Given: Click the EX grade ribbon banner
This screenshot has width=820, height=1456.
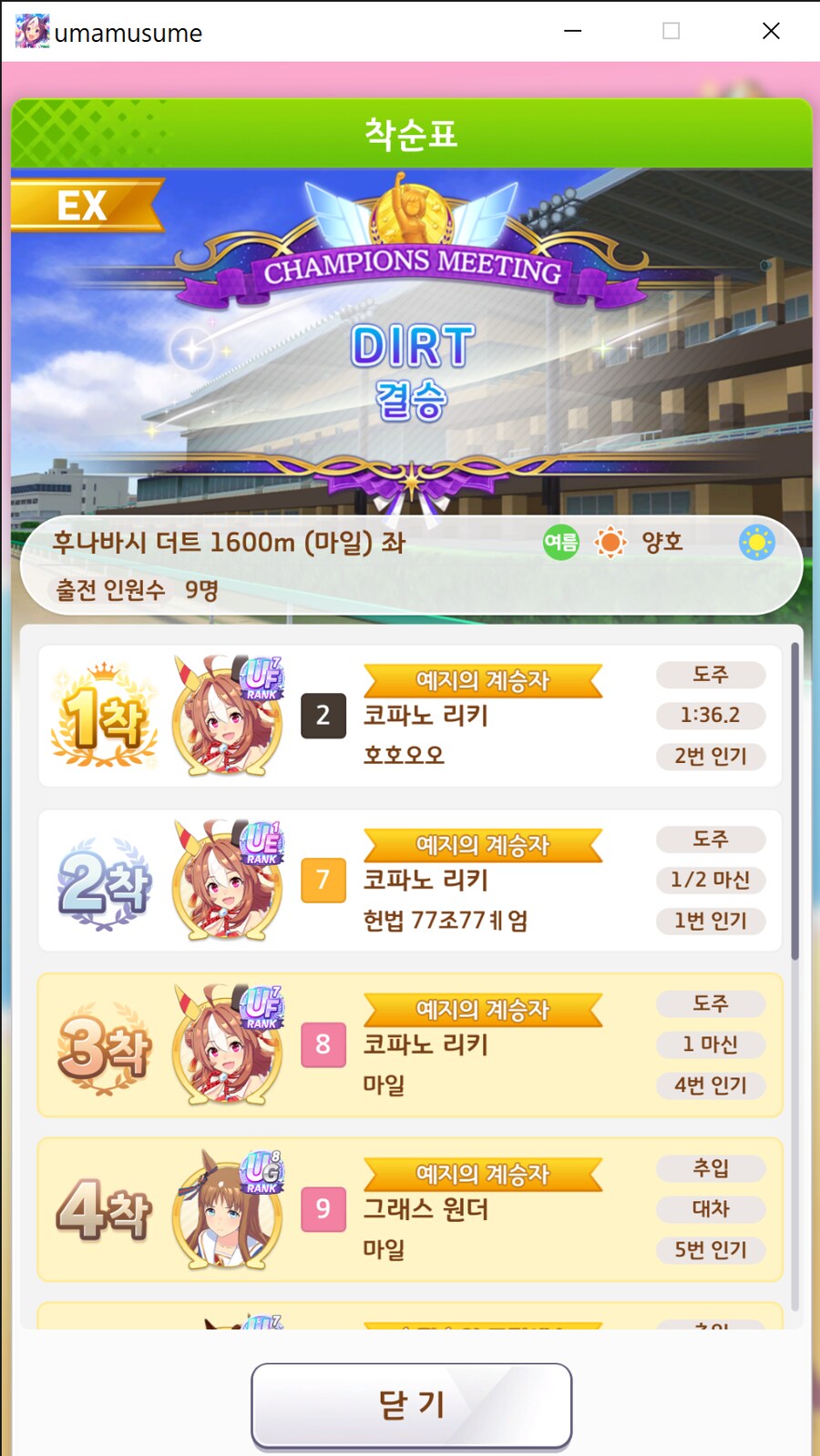Looking at the screenshot, I should coord(80,207).
